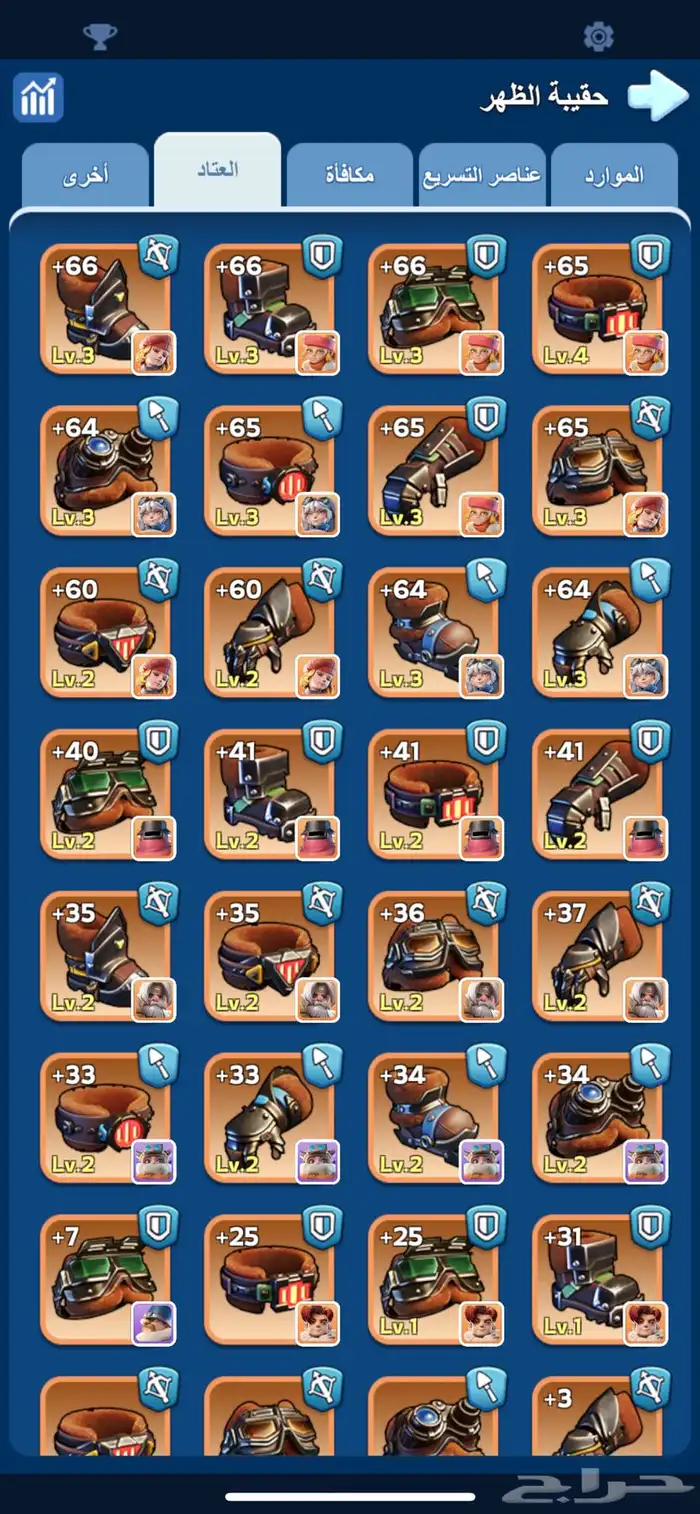700x1514 pixels.
Task: Open the مكافأة tab
Action: click(x=349, y=175)
